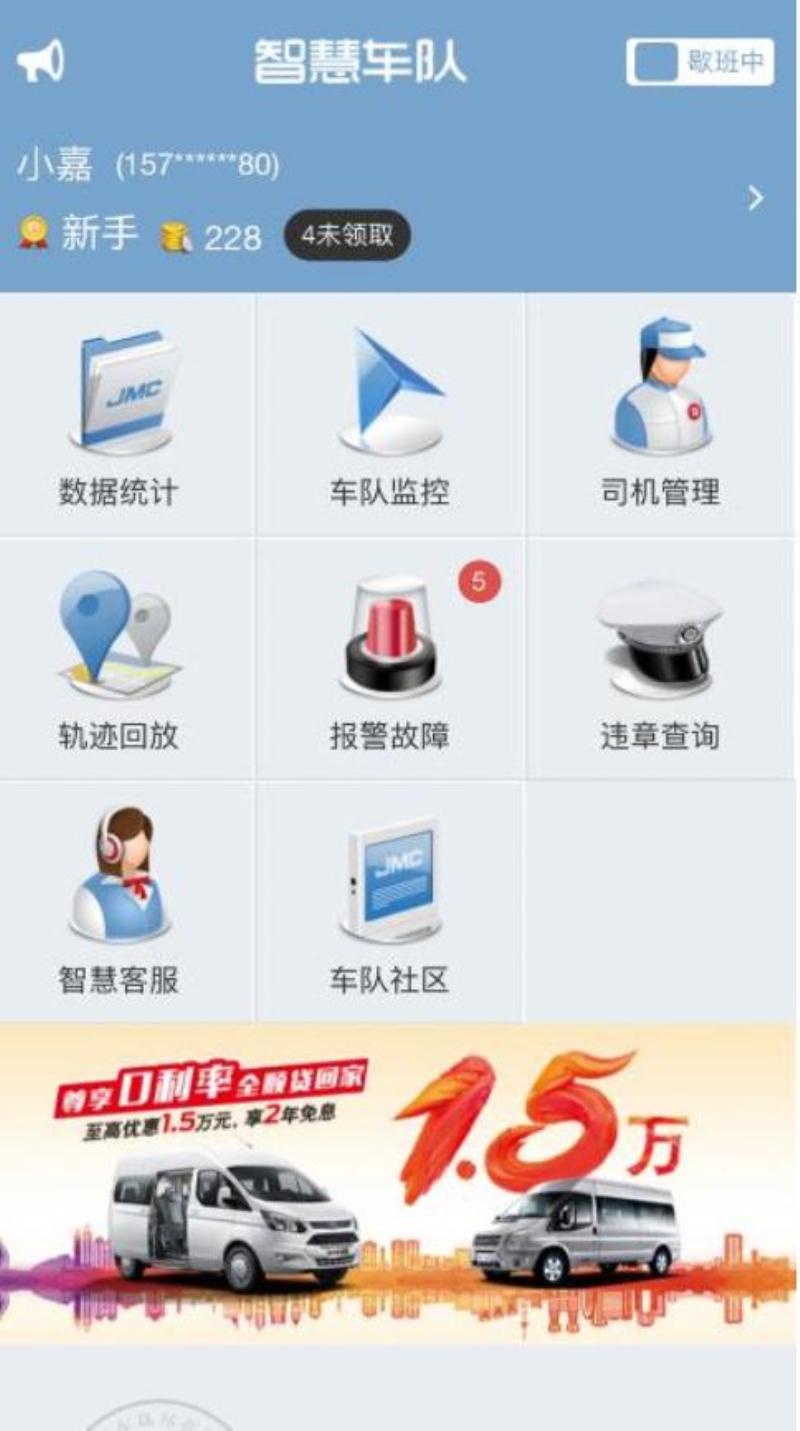
Task: Go to 司机管理 driver management
Action: [660, 415]
